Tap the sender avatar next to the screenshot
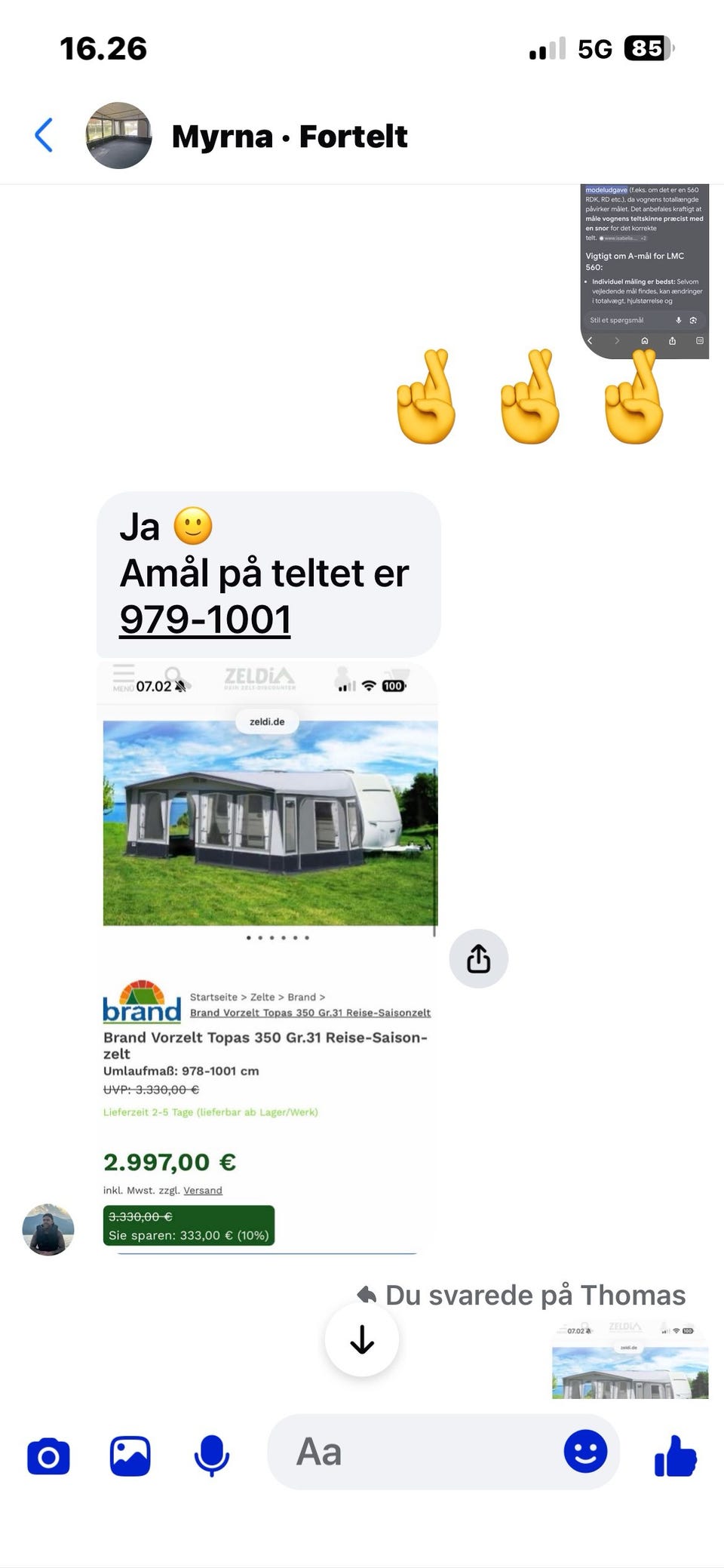This screenshot has height=1568, width=724. pos(48,1229)
